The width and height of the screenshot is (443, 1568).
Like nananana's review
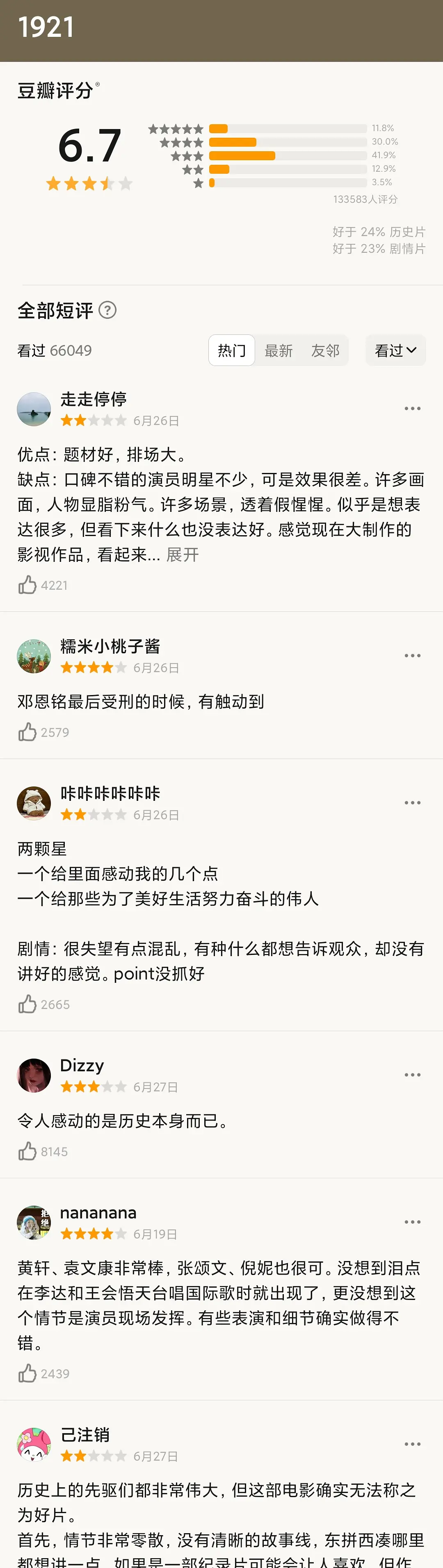[x=27, y=1373]
